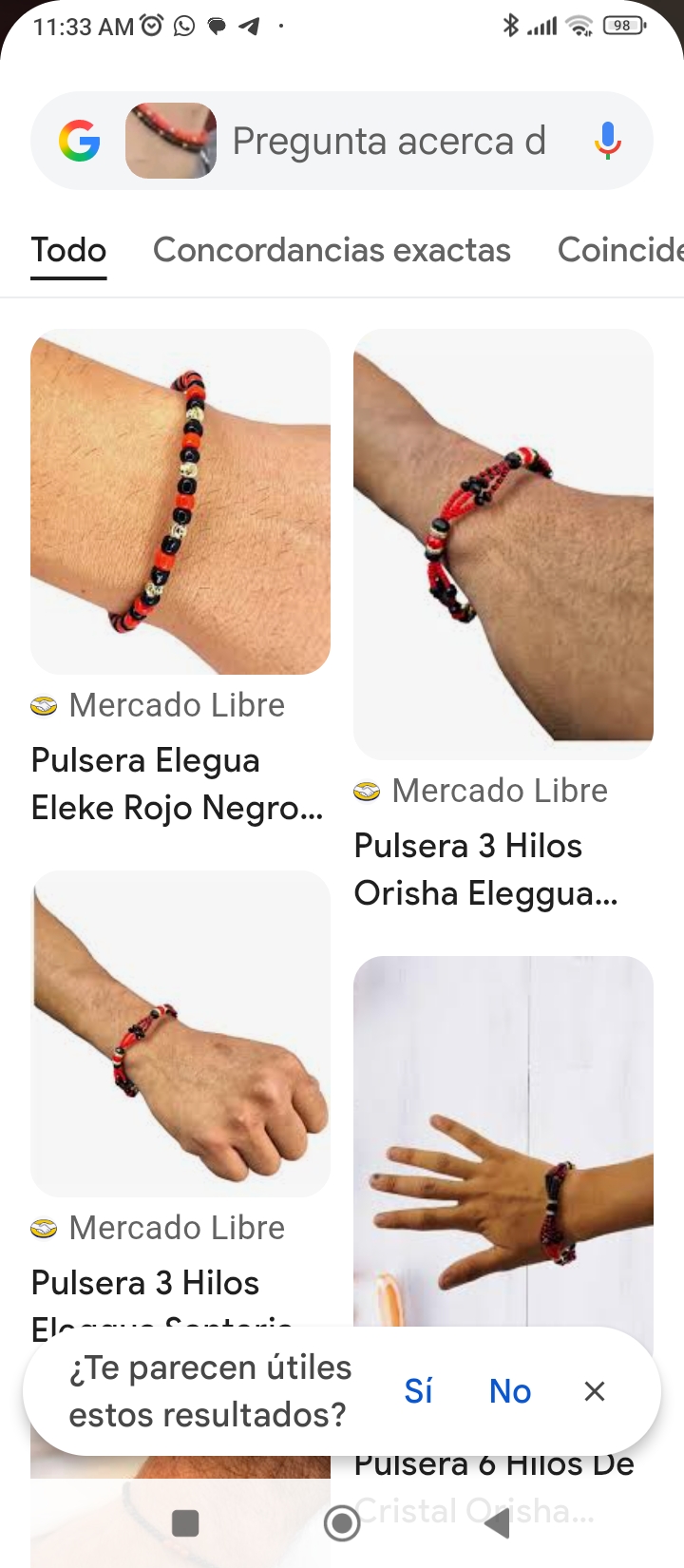Switch to the Todo tab

[68, 250]
